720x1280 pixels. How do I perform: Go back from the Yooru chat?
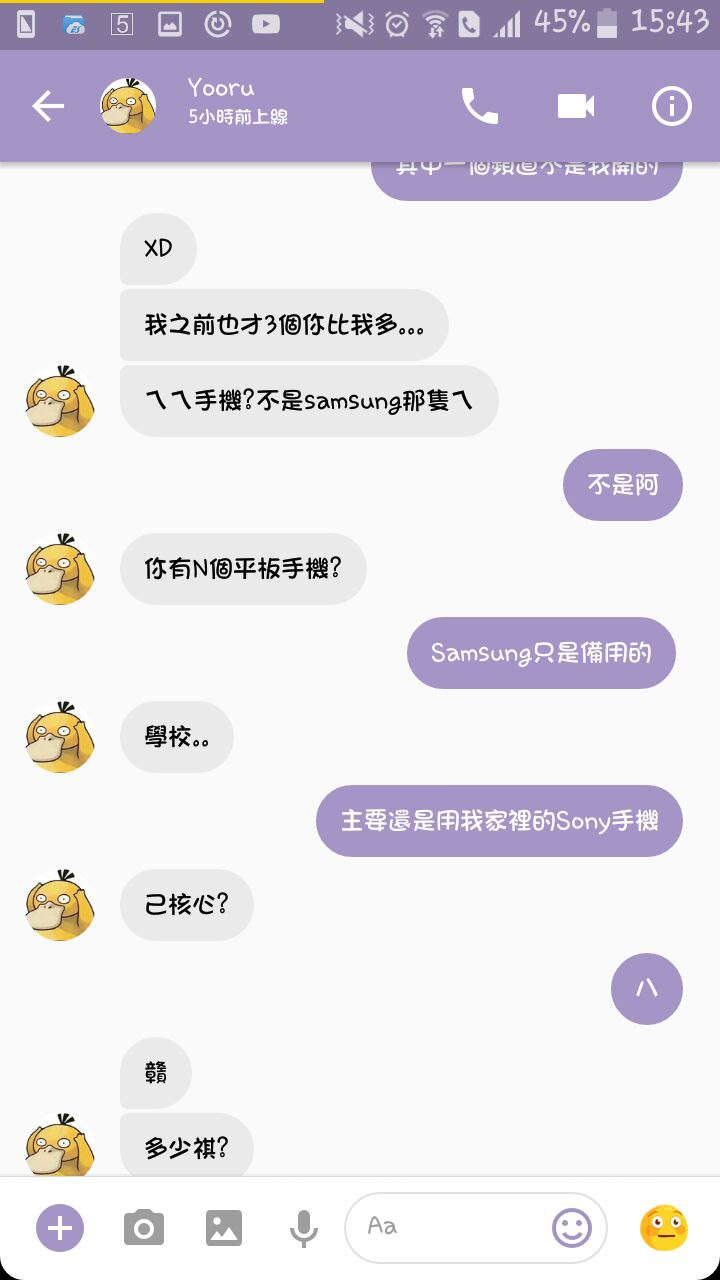click(47, 106)
